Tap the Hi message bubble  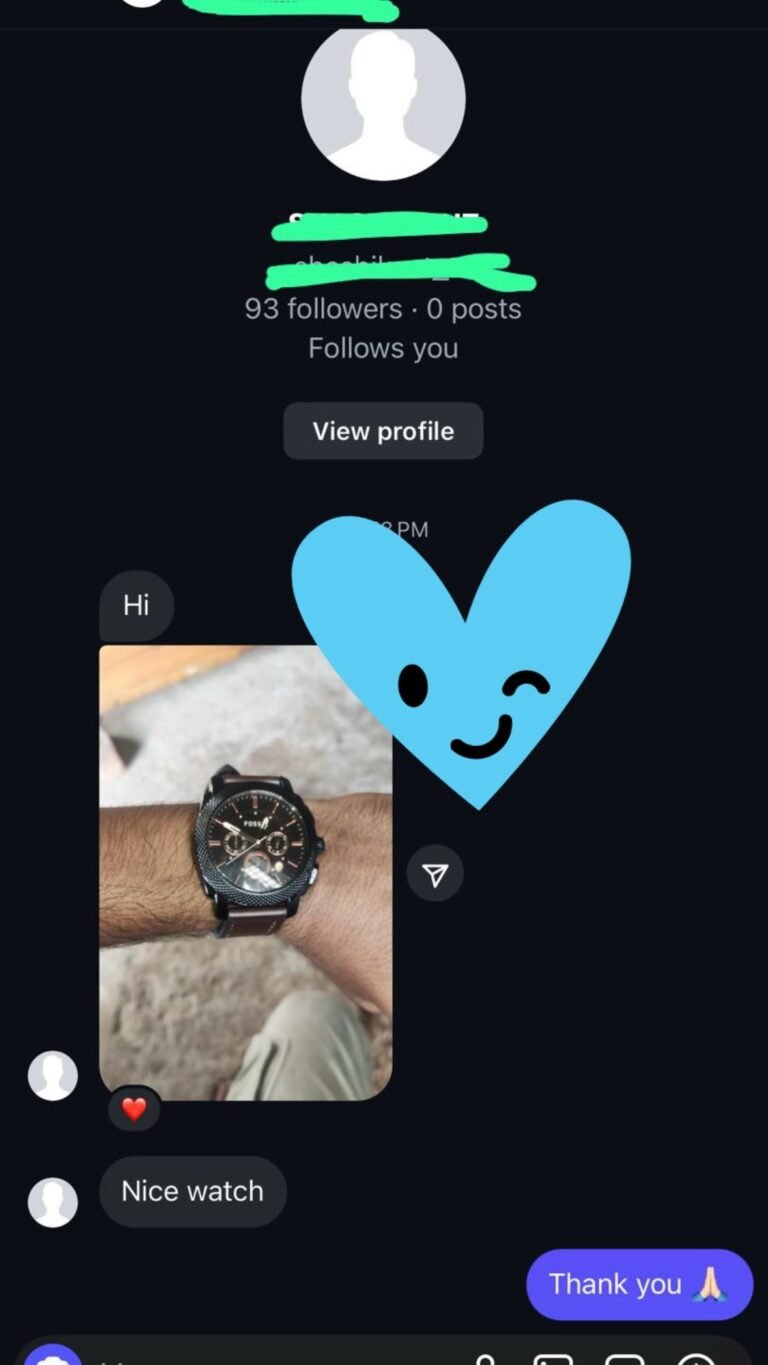pos(135,605)
